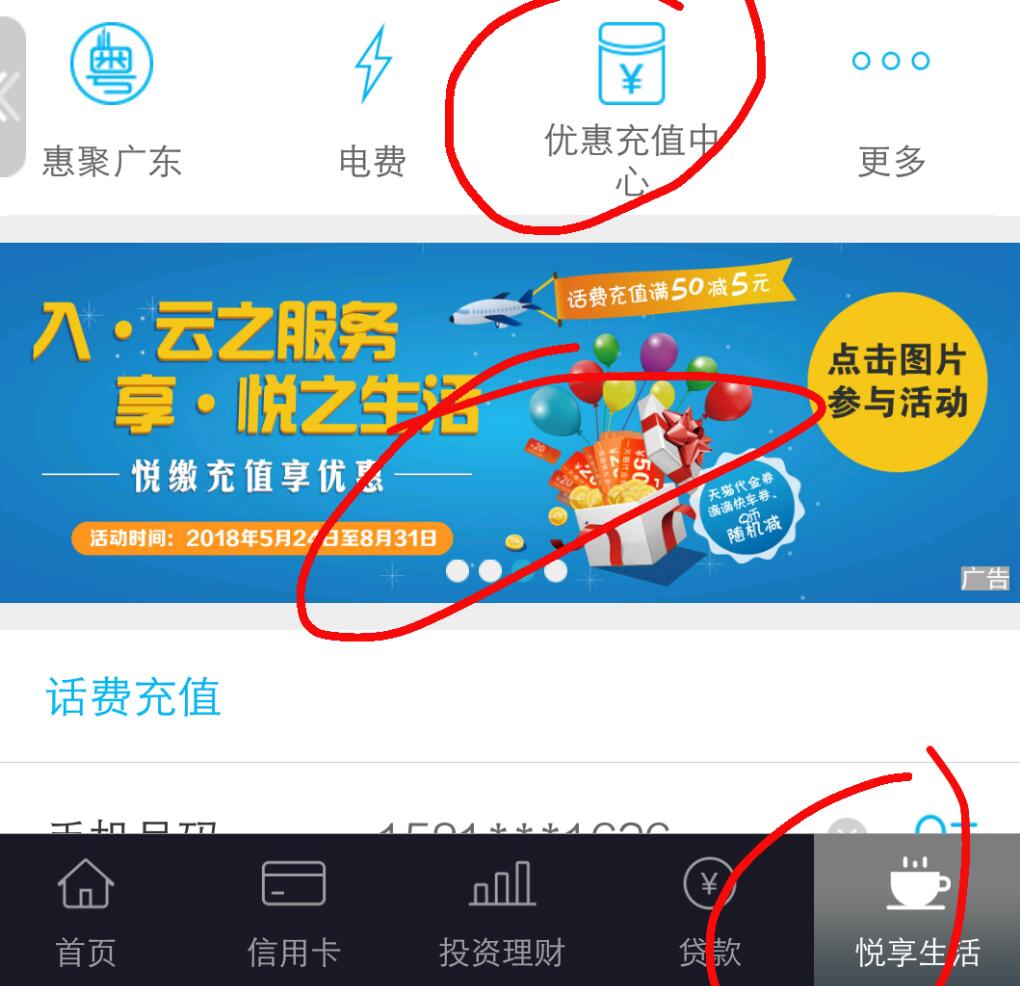Switch to the 首页 tab

(86, 912)
